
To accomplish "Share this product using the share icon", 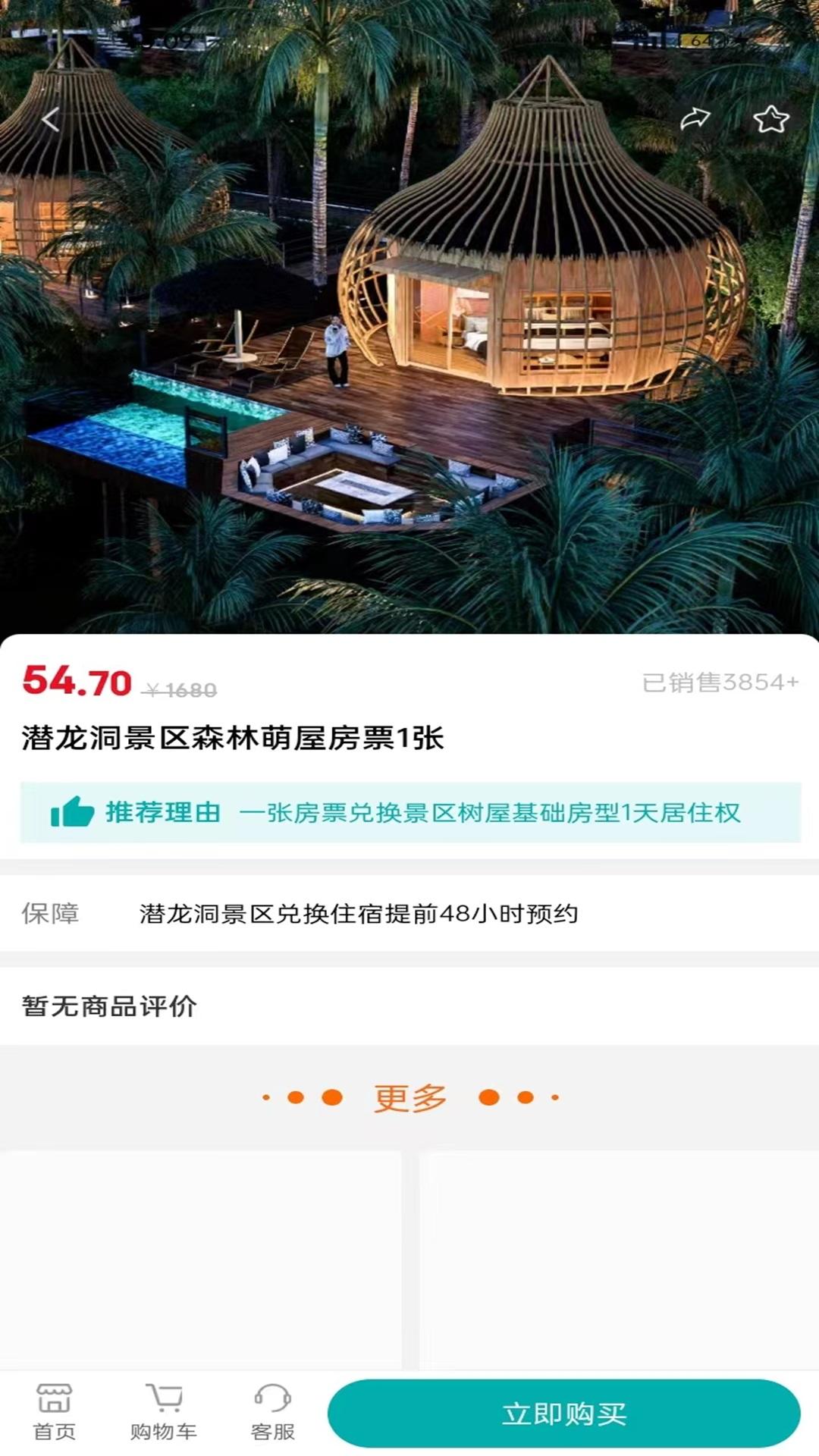I will point(697,119).
